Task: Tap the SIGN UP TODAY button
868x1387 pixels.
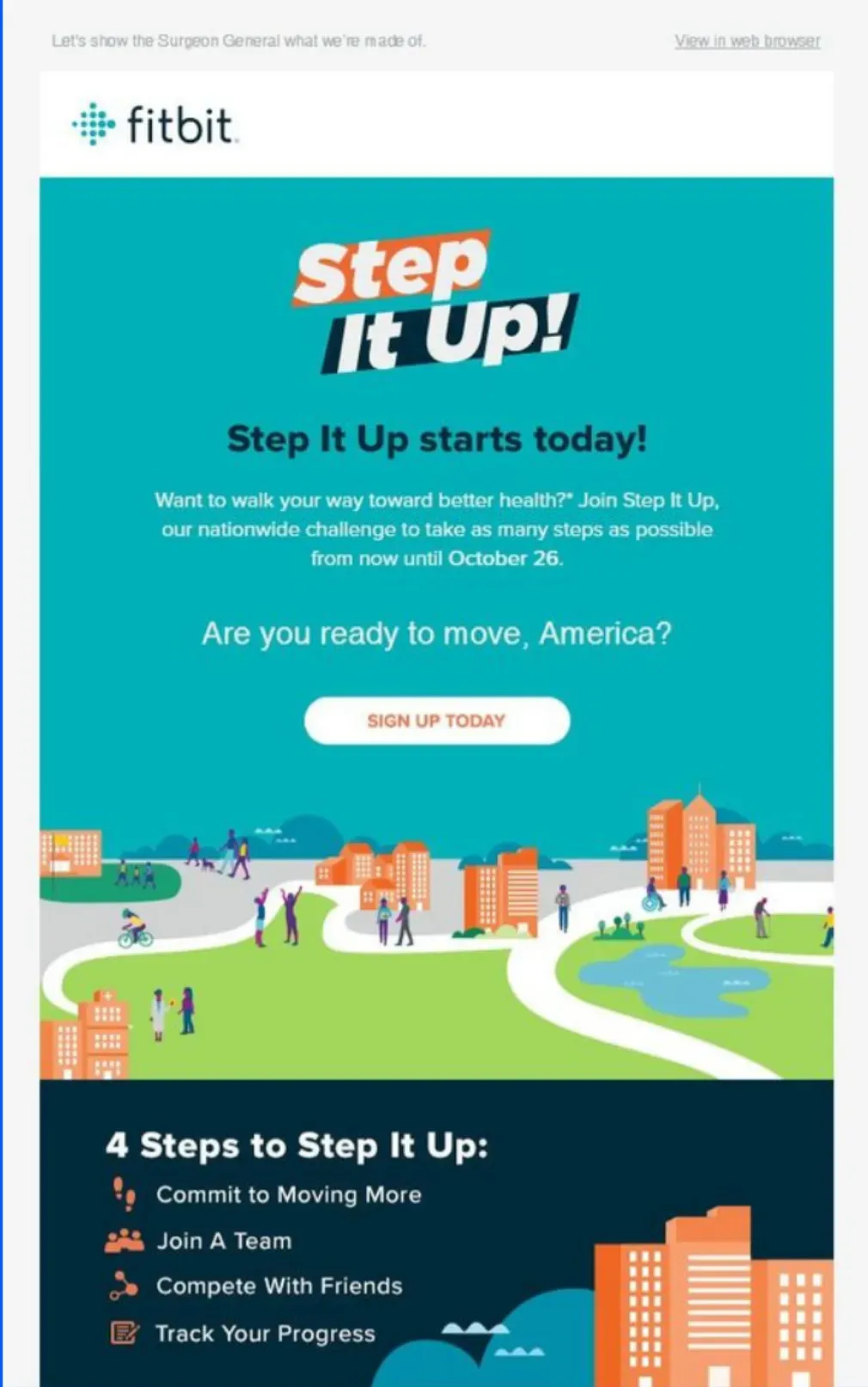Action: click(x=437, y=721)
